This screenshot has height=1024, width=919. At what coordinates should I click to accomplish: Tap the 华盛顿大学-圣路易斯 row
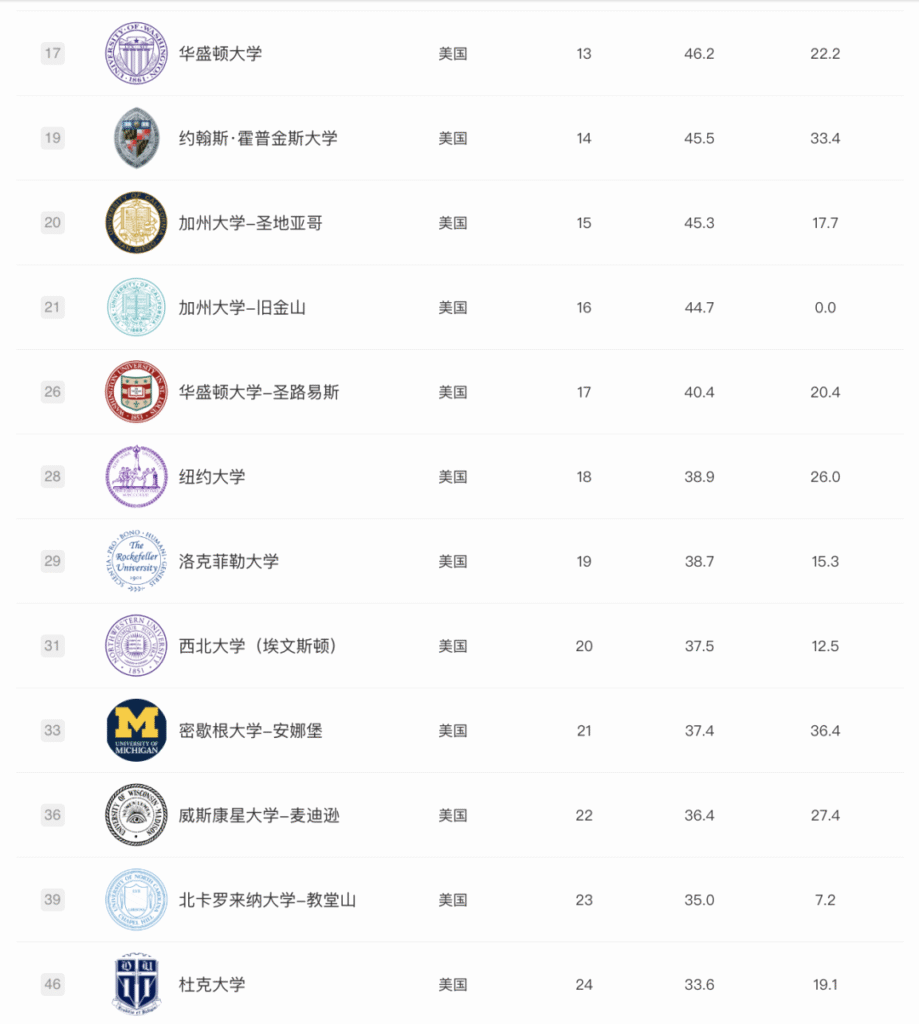coord(259,392)
